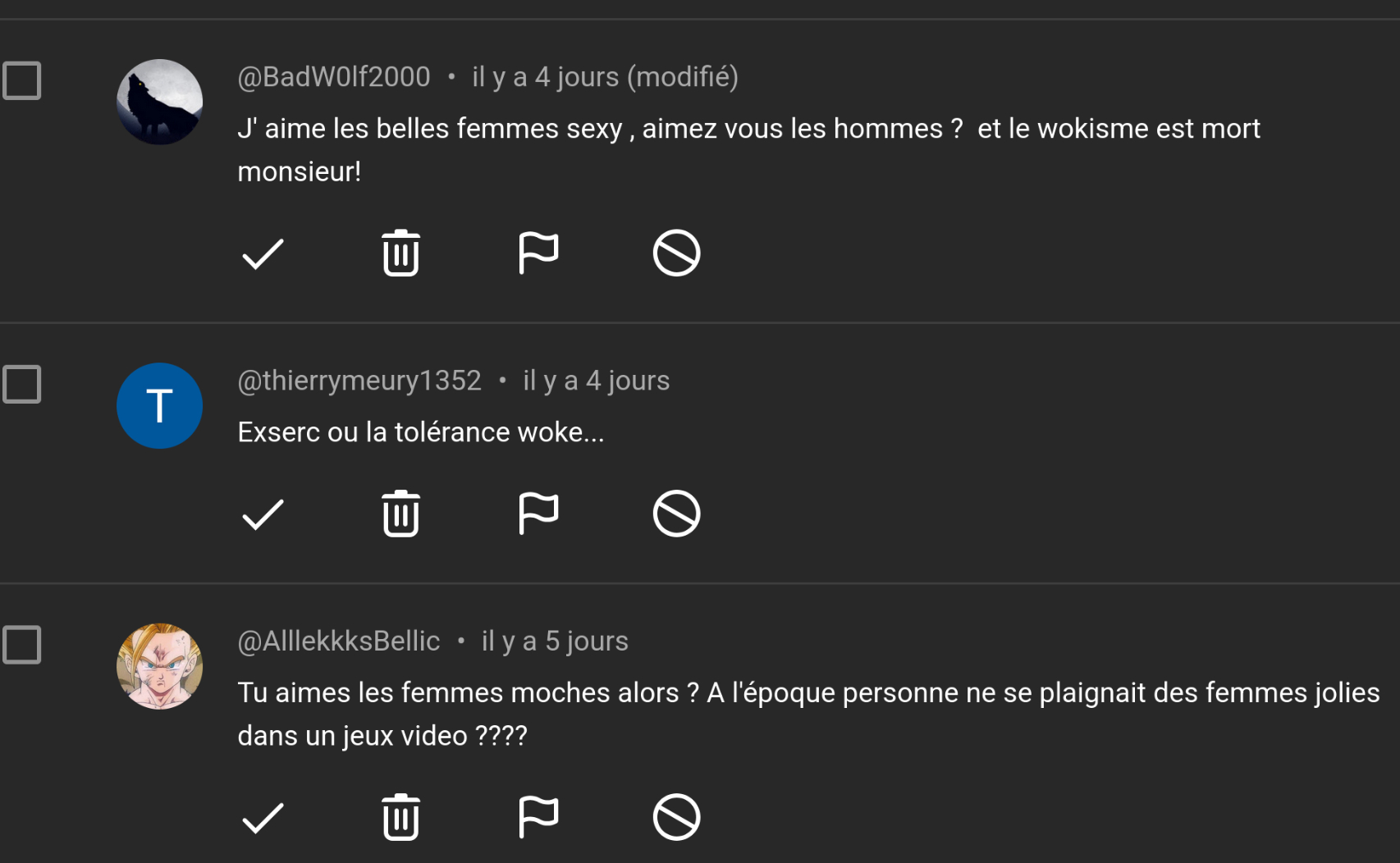Approve the comment by @AlllekkksBellic
Image resolution: width=1400 pixels, height=863 pixels.
[x=263, y=817]
